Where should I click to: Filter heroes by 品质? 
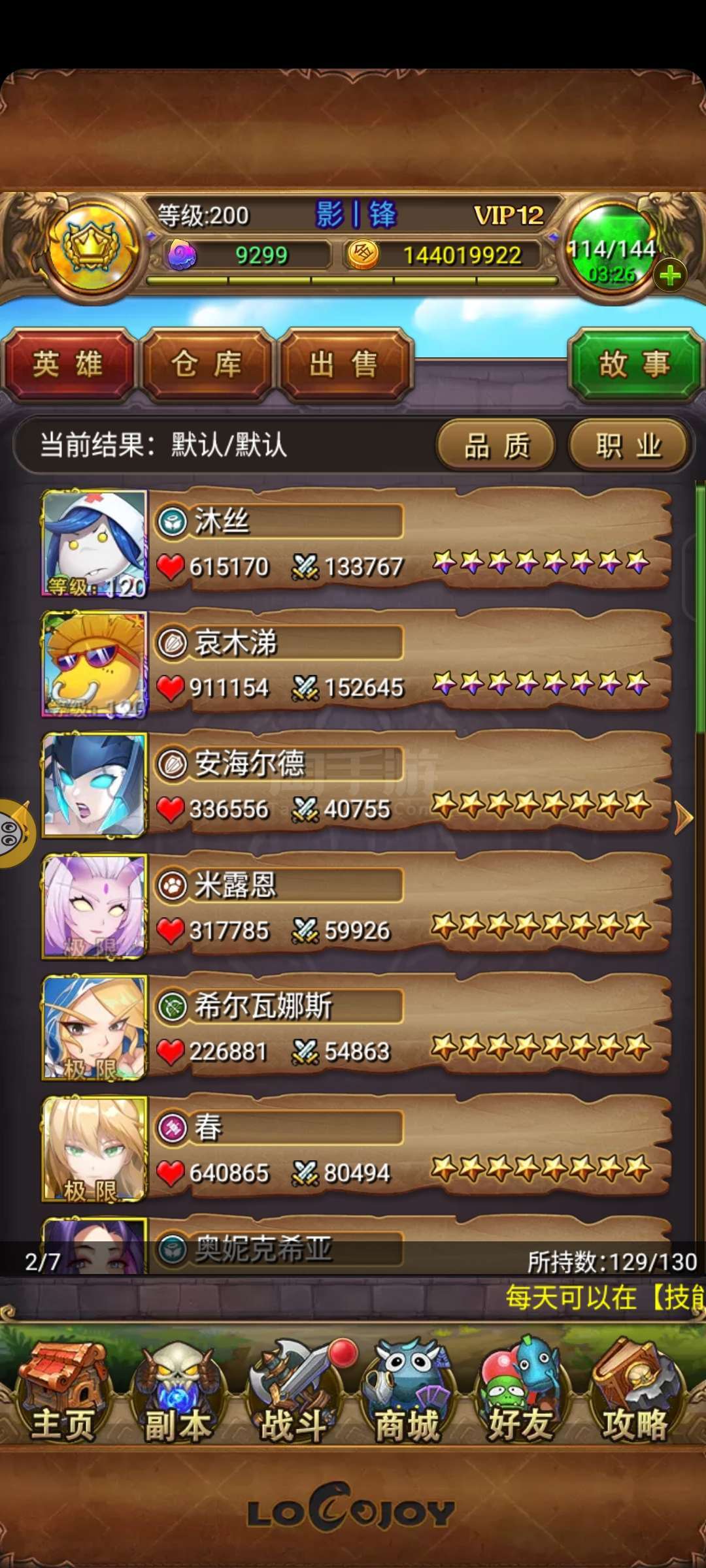coord(497,447)
